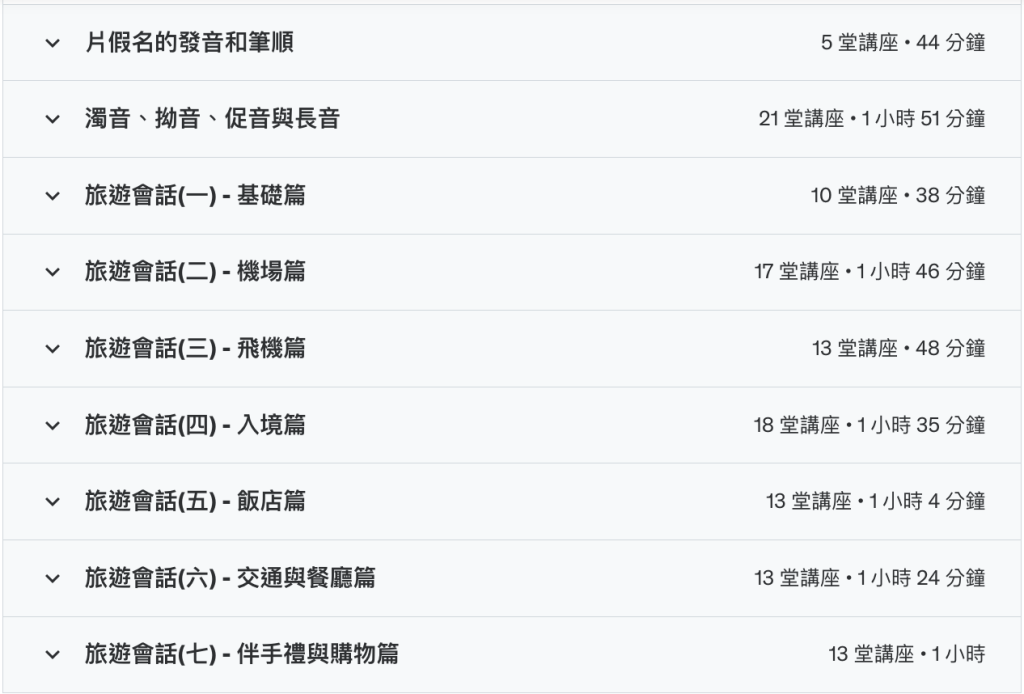The width and height of the screenshot is (1024, 694).
Task: Expand the 片假名的發音和筆順 section
Action: (188, 43)
